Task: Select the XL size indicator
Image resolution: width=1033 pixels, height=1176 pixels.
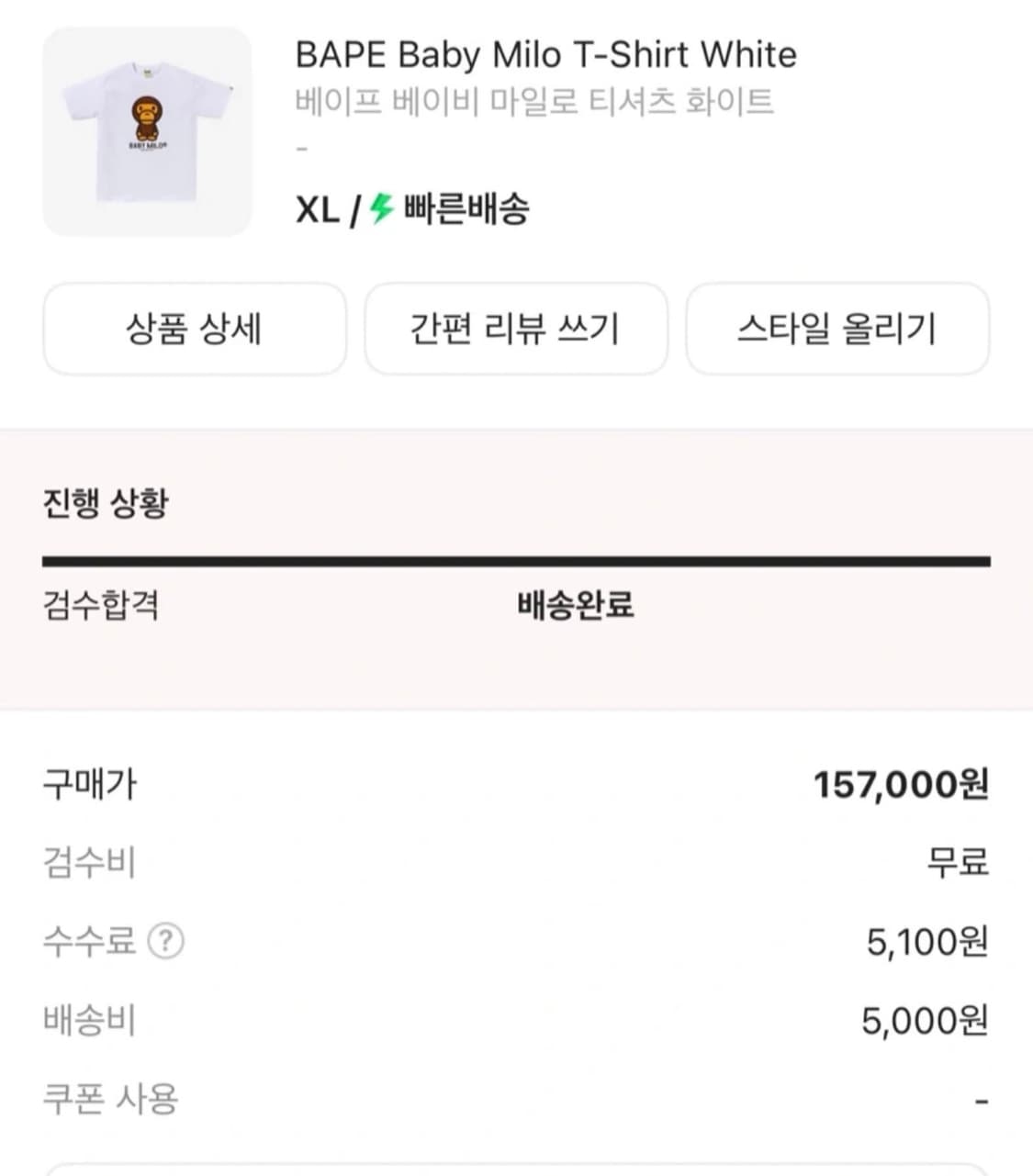Action: click(x=316, y=209)
